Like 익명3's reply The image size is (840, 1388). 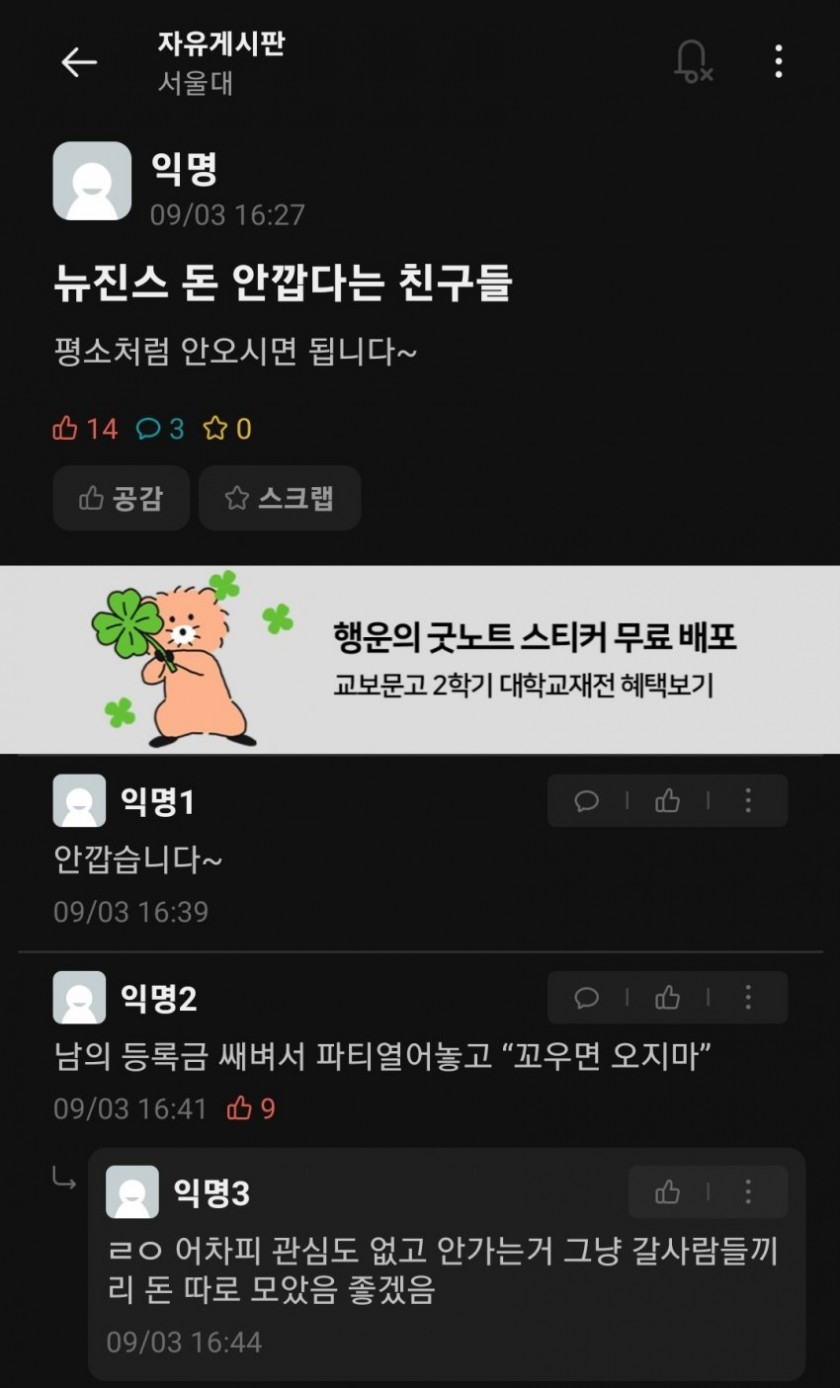(667, 1192)
